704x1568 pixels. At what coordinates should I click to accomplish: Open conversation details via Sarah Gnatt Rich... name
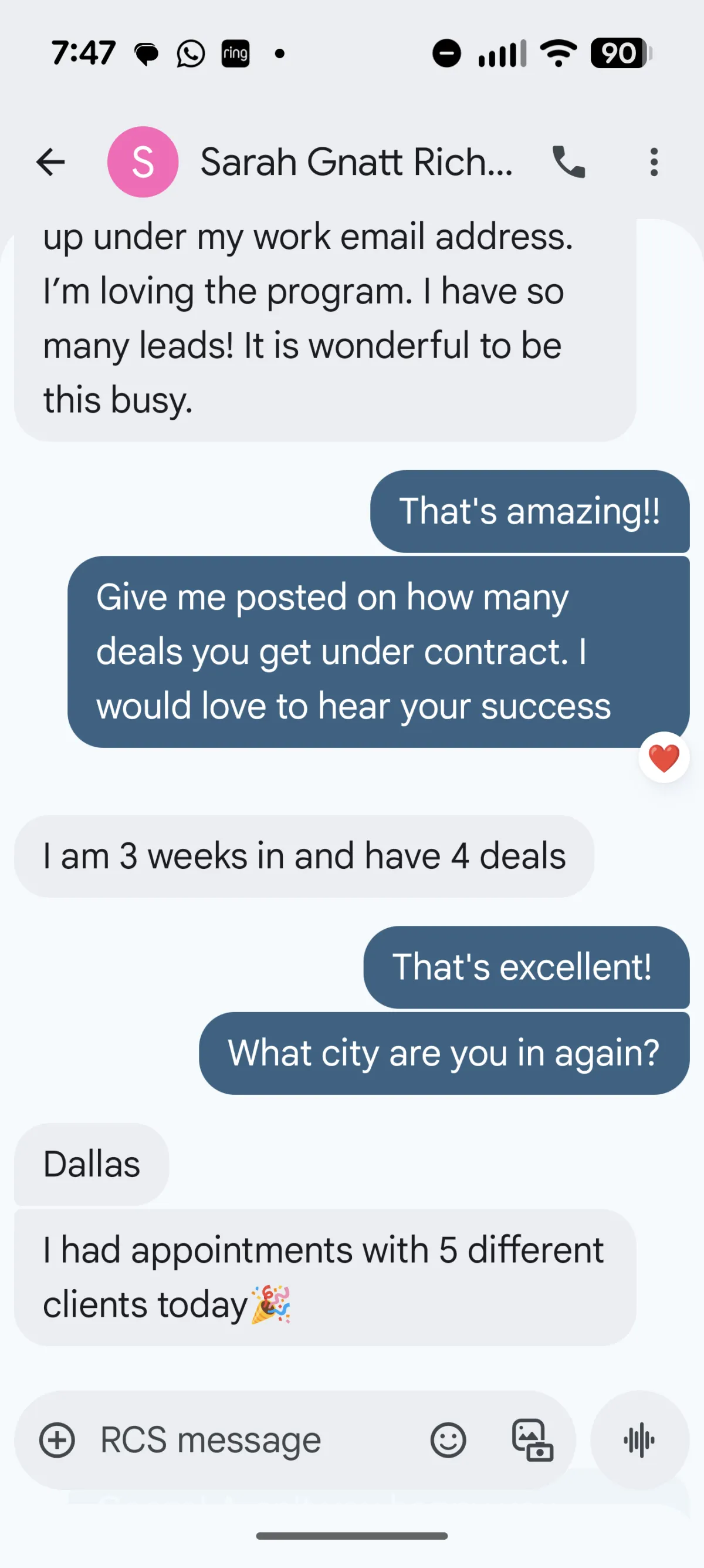pyautogui.click(x=356, y=162)
